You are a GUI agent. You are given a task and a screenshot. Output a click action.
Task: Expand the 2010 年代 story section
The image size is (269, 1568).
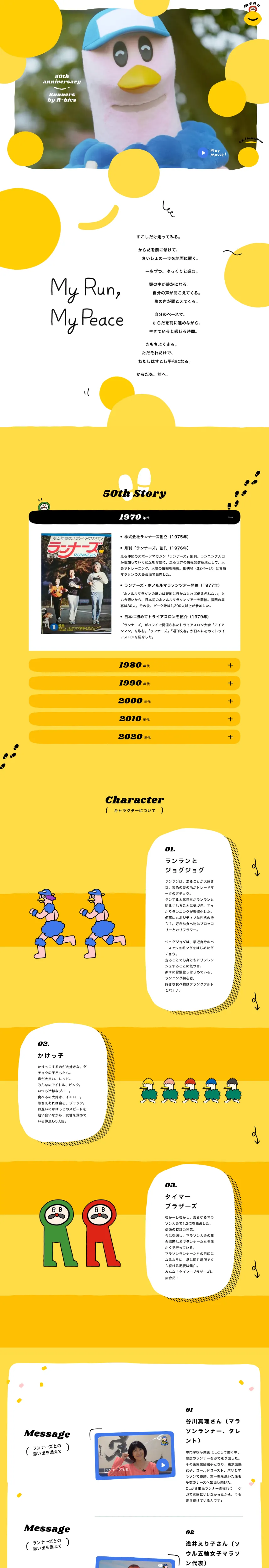tap(230, 719)
